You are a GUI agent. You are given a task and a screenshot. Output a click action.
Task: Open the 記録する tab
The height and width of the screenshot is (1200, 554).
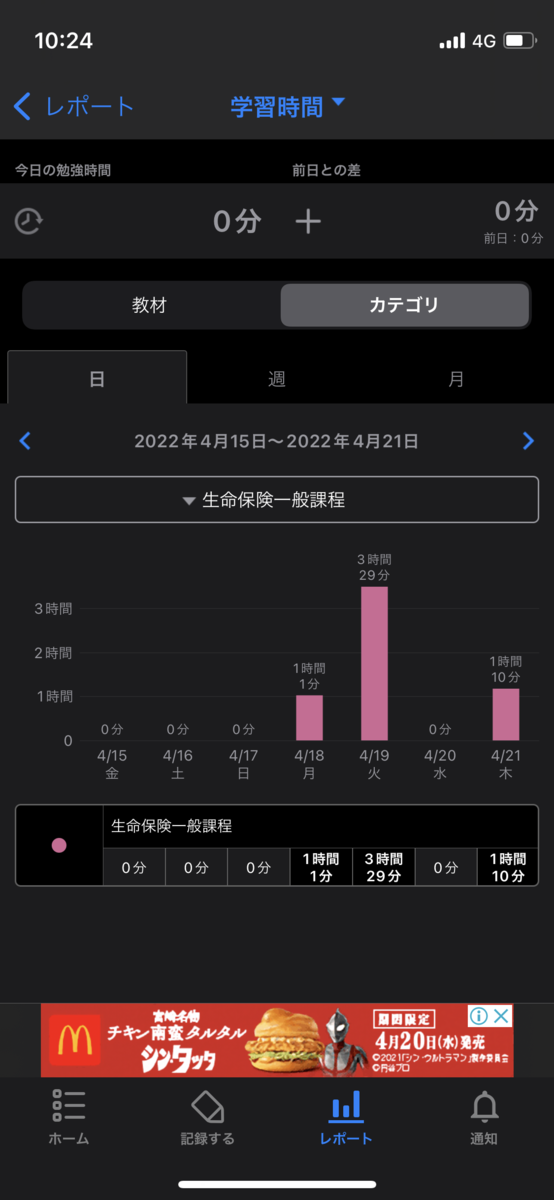click(x=208, y=1117)
